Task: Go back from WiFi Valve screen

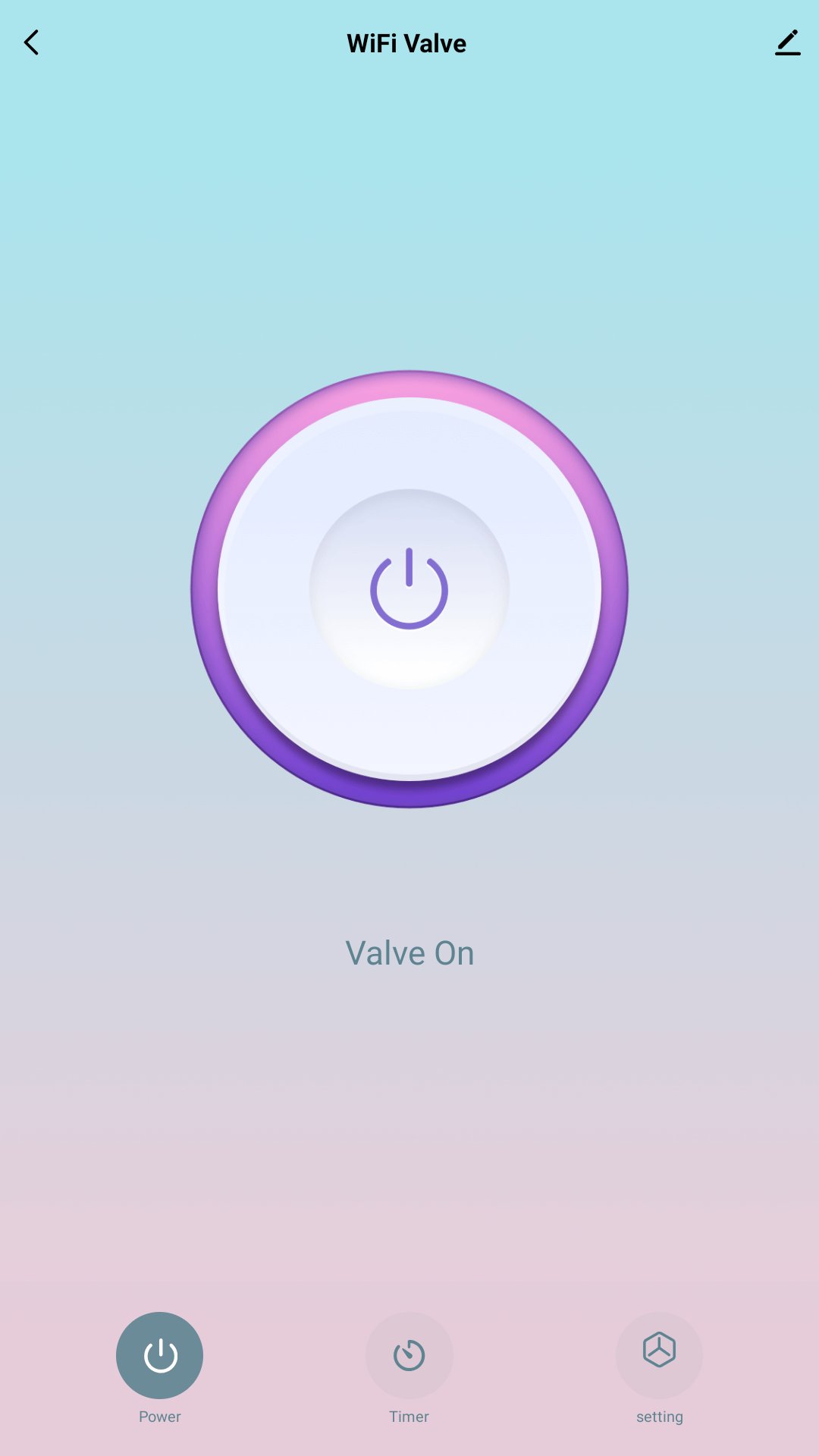Action: (x=32, y=43)
